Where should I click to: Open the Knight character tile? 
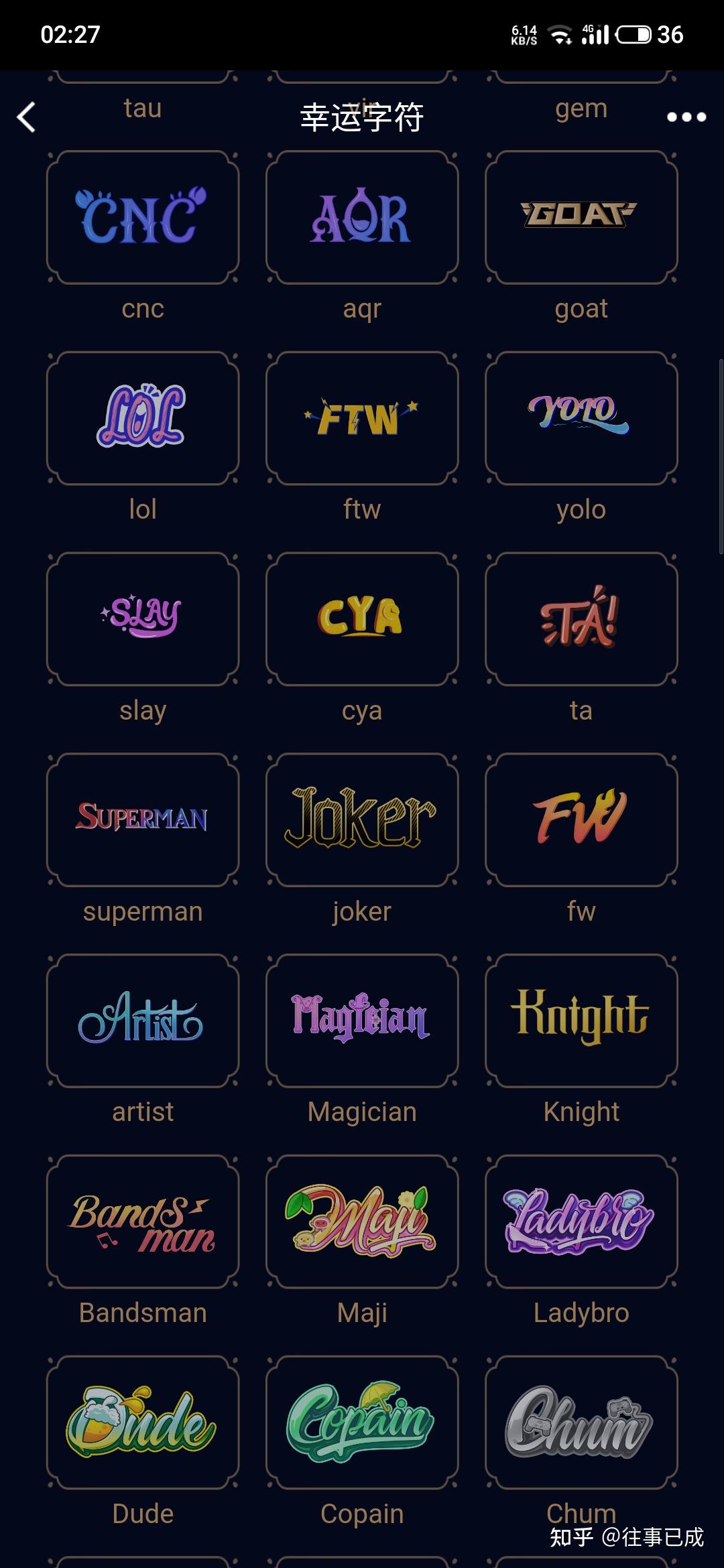point(581,1020)
